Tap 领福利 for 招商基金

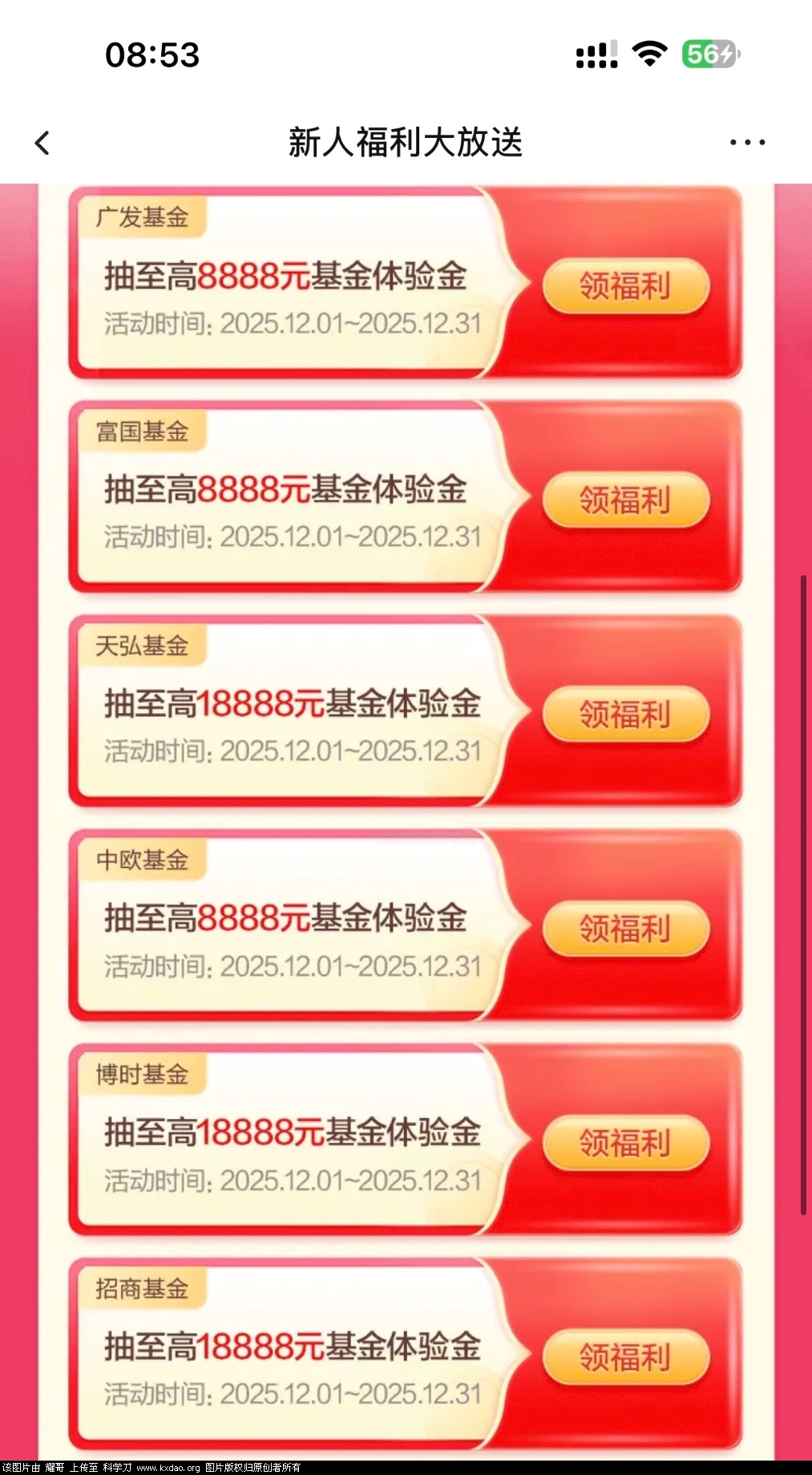coord(625,1357)
